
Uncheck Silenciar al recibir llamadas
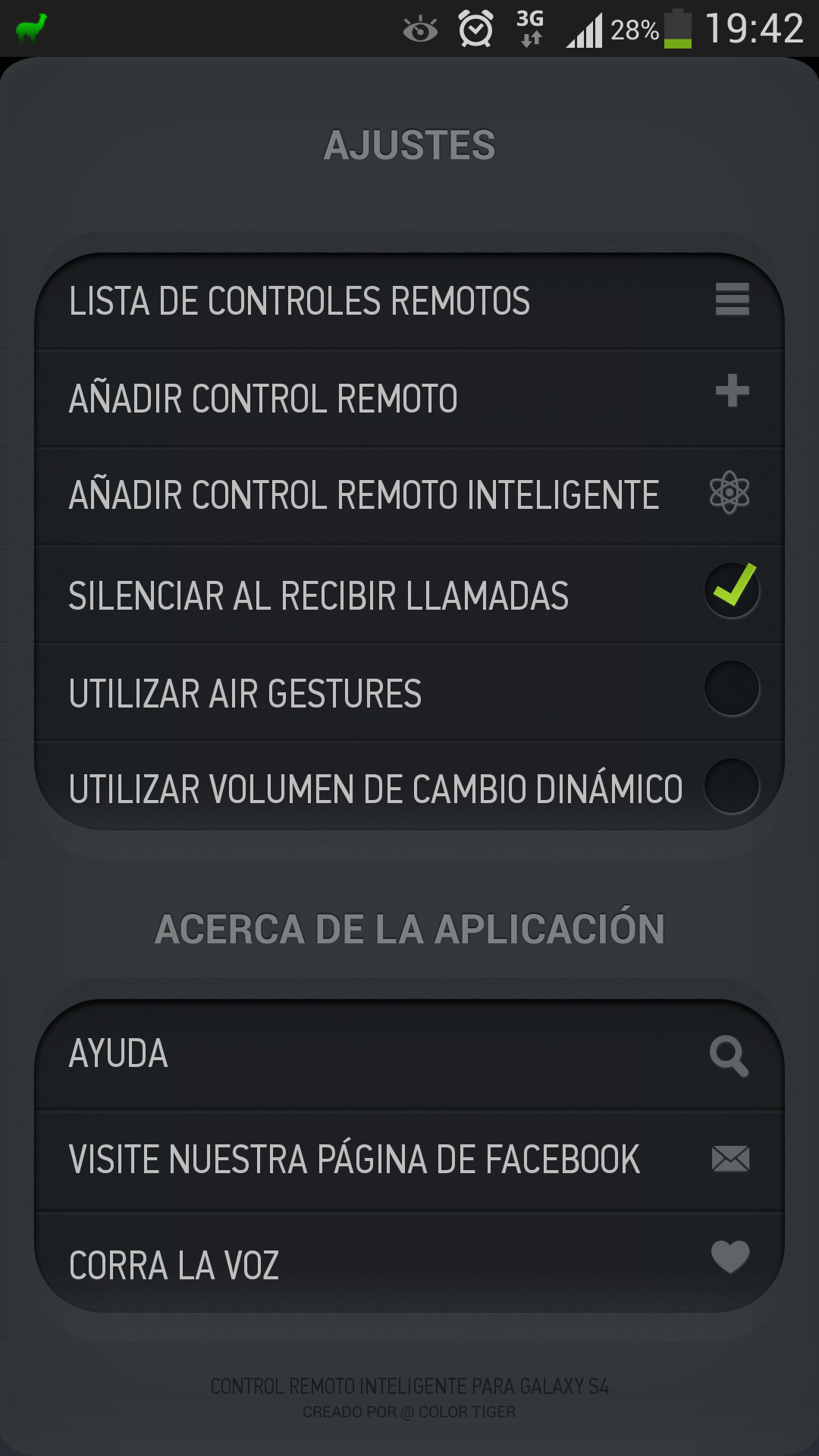click(x=731, y=591)
